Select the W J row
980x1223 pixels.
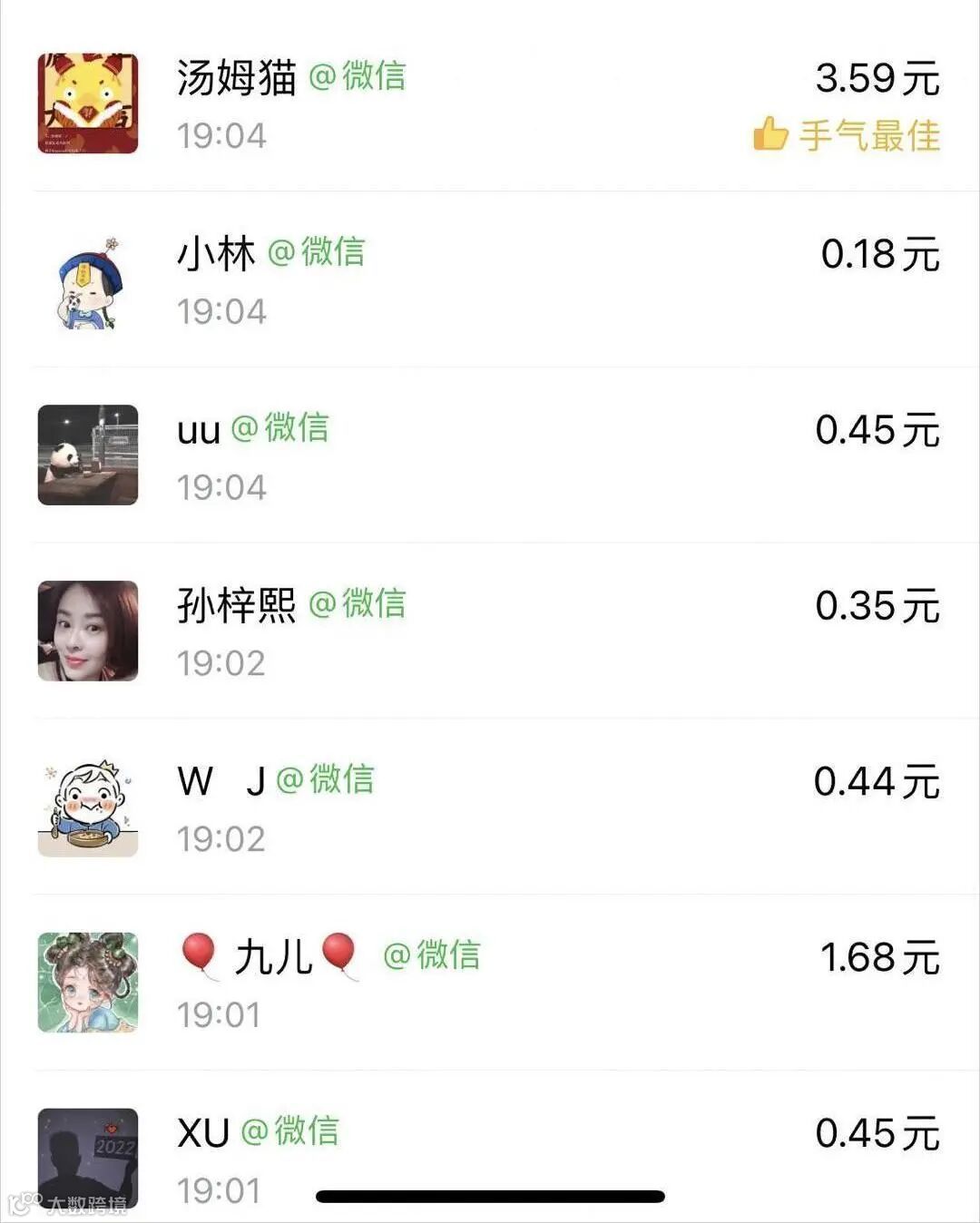coord(490,807)
